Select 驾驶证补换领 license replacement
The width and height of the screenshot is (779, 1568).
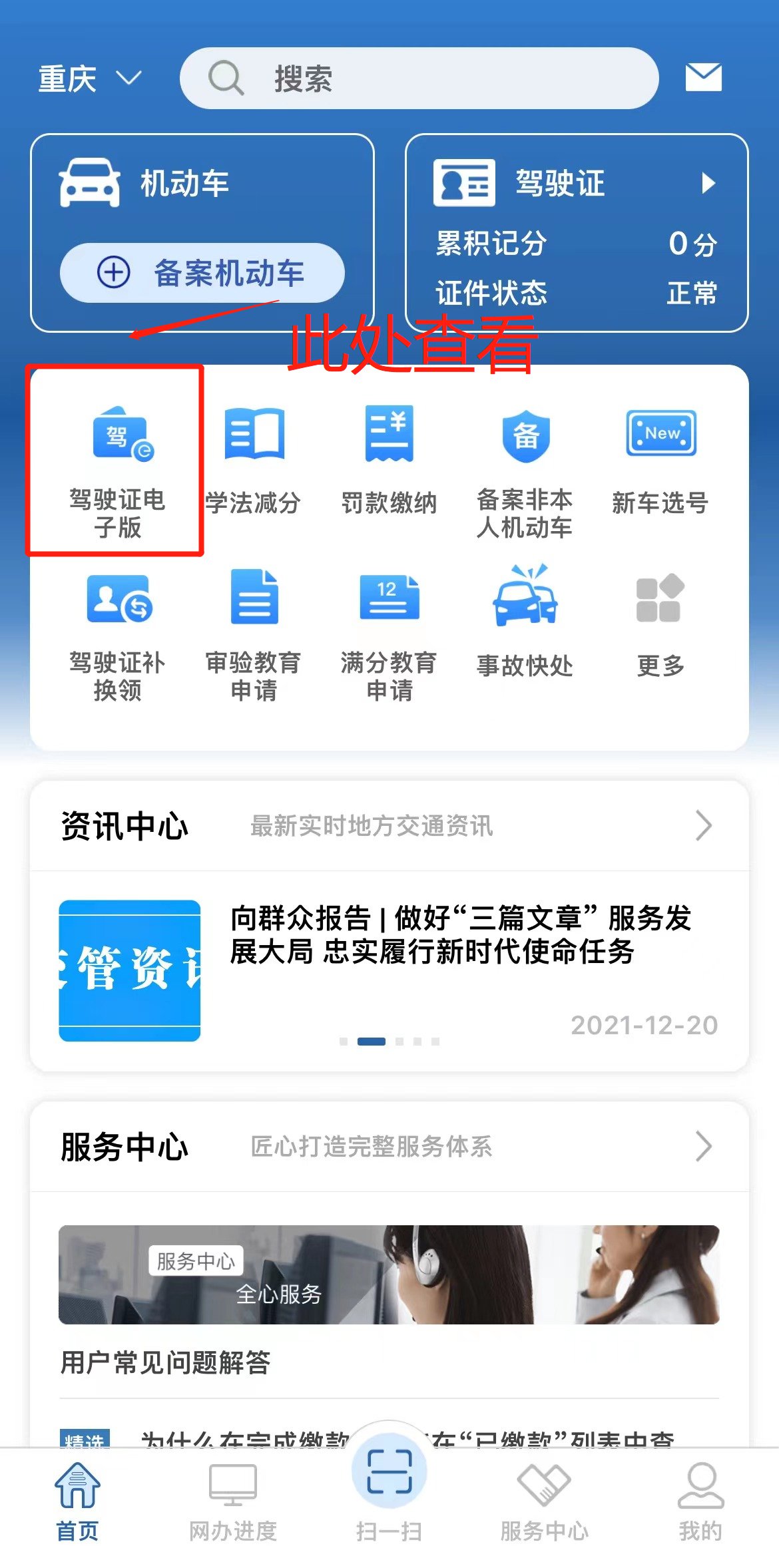point(117,632)
